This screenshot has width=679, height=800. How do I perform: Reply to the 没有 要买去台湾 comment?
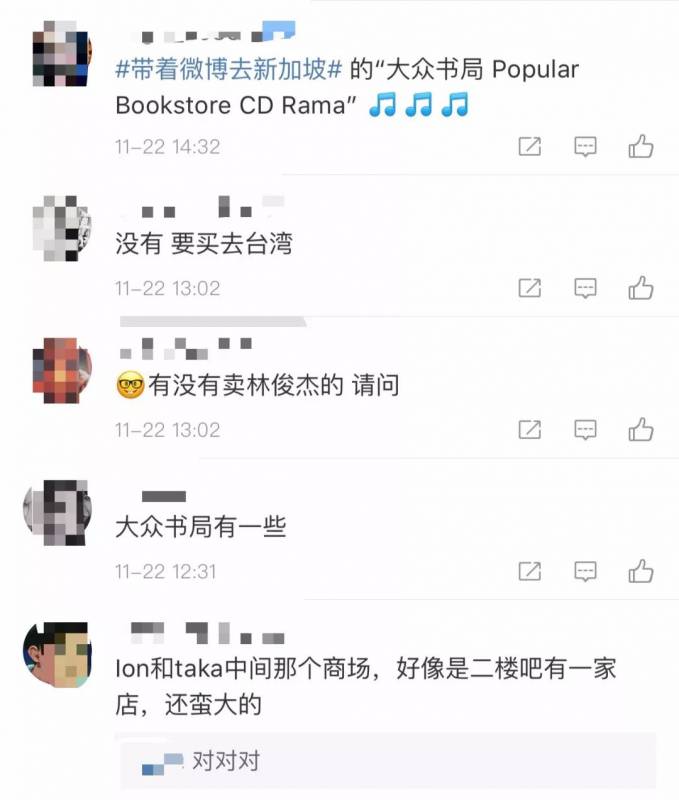(x=585, y=289)
